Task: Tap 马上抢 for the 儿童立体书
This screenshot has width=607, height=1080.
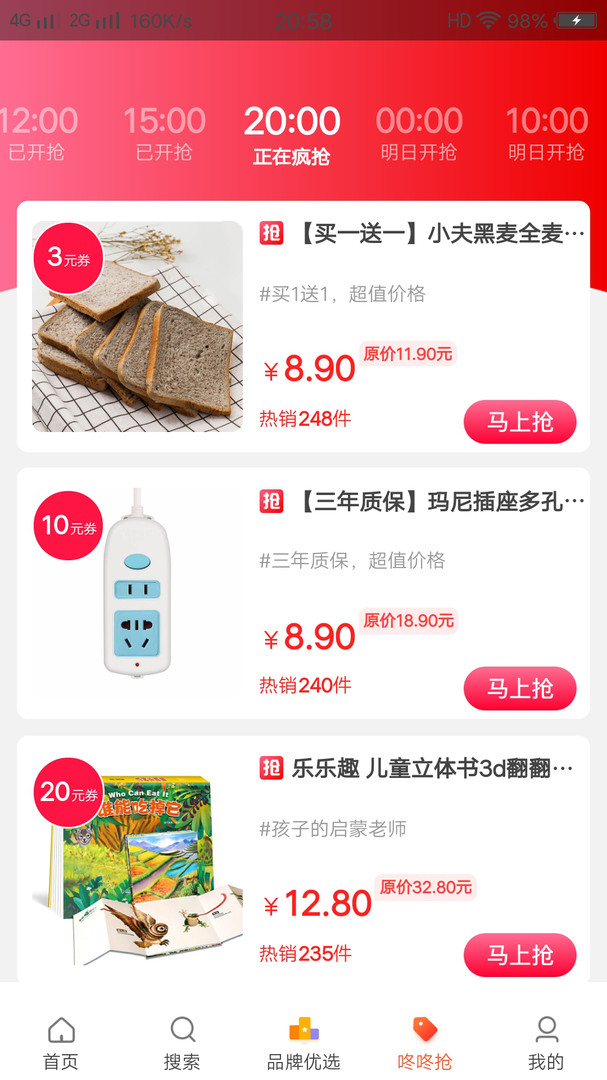Action: click(520, 955)
